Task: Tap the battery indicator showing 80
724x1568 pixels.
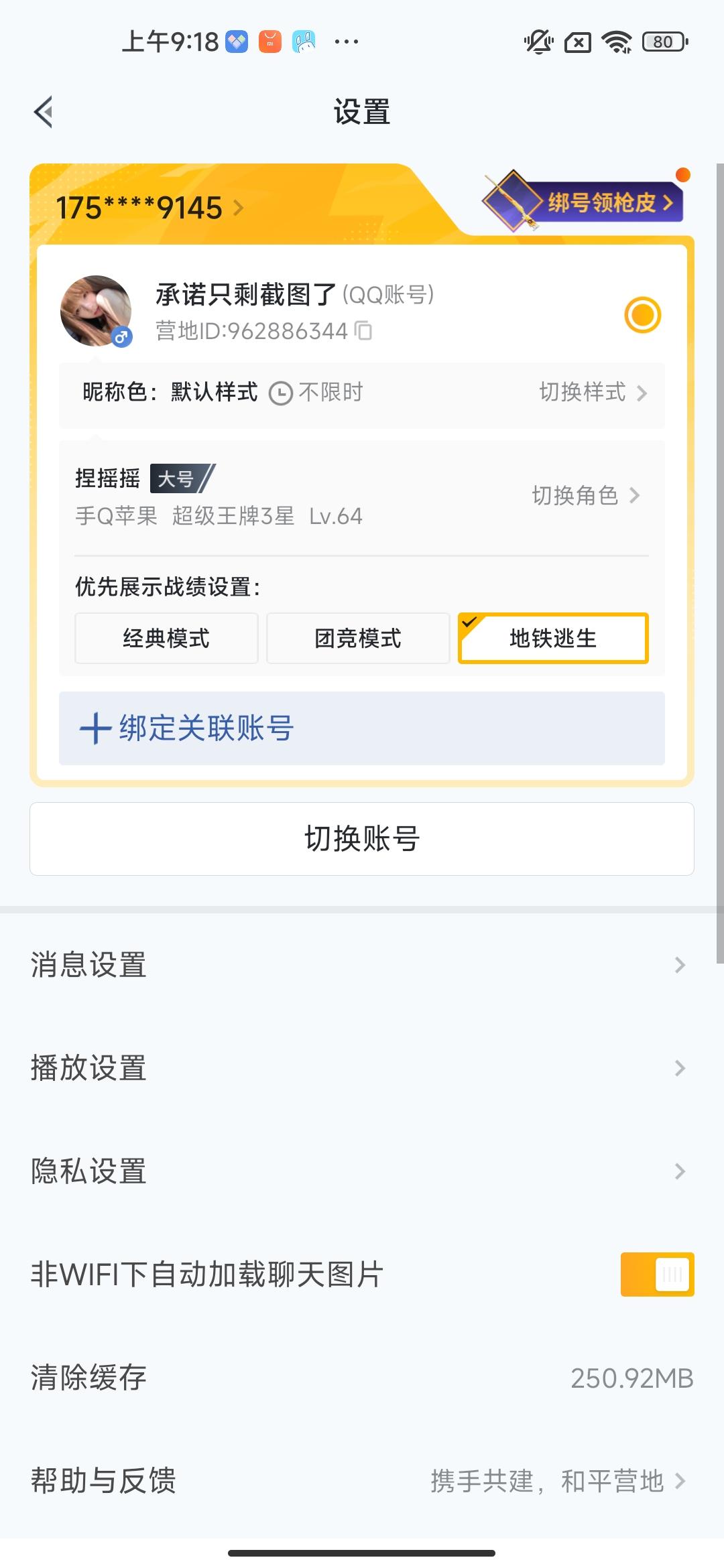Action: pos(664,42)
